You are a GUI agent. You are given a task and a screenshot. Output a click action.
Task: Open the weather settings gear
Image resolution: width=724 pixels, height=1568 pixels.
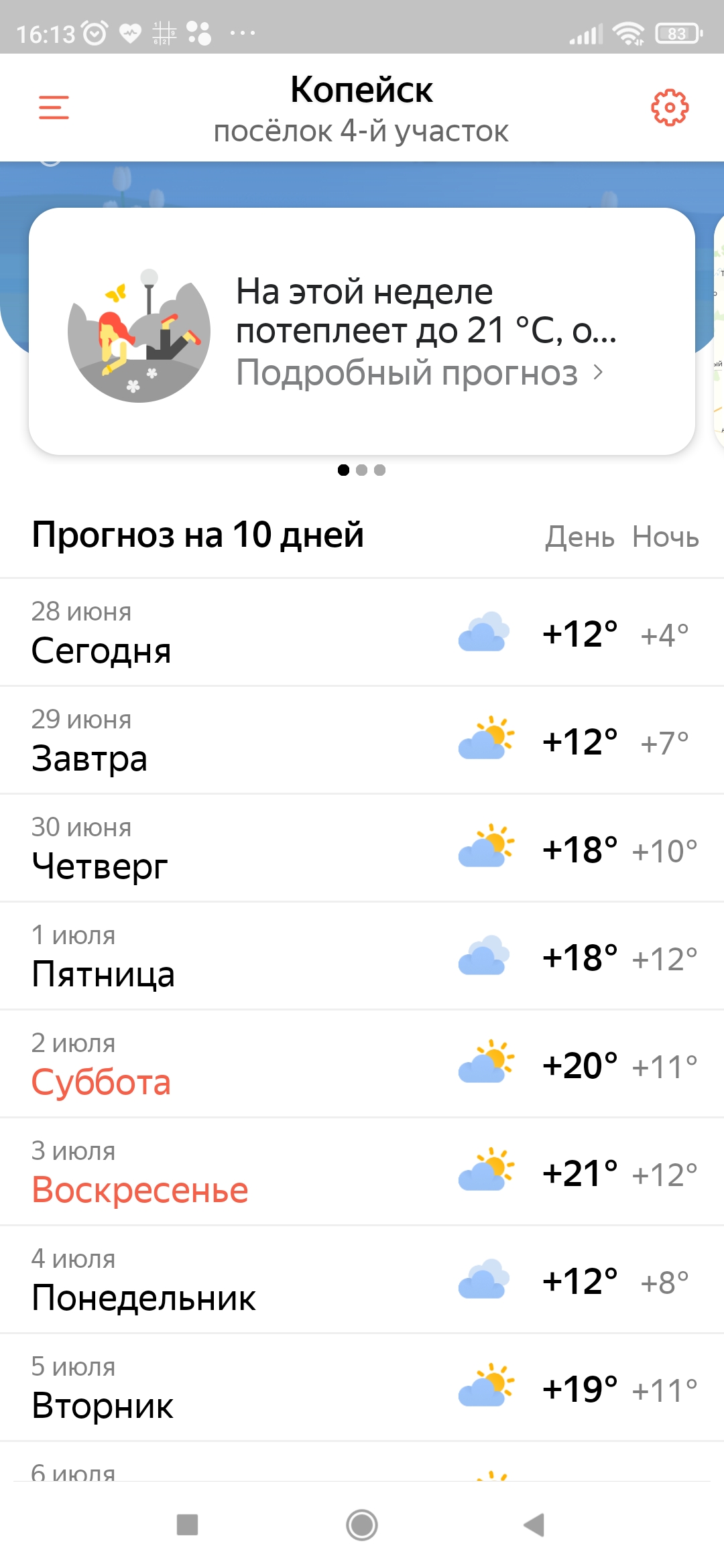(670, 107)
